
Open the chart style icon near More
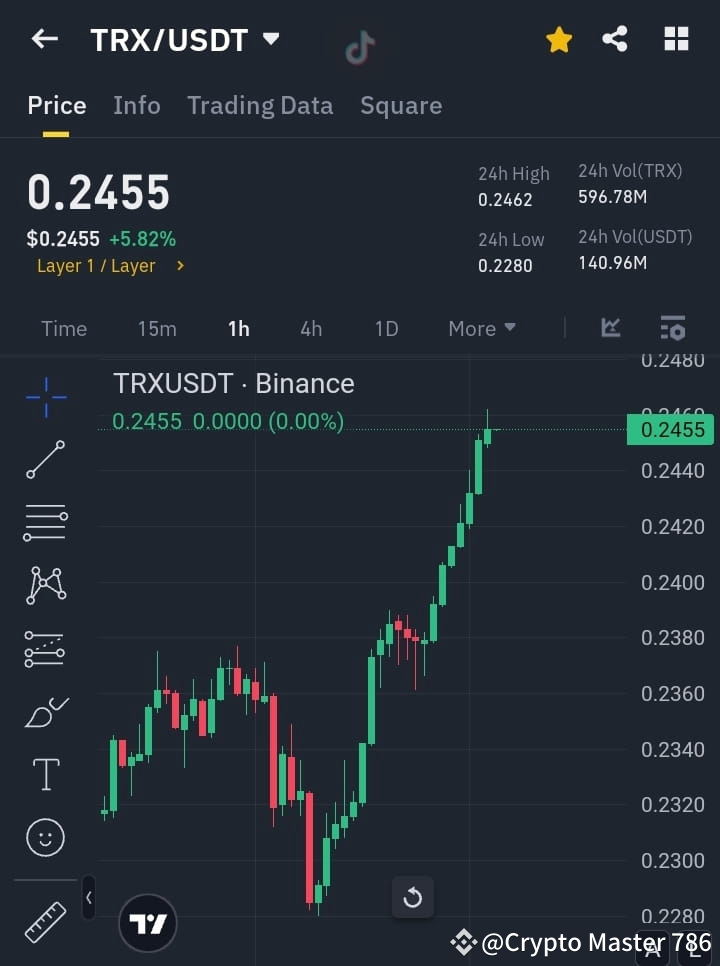pos(610,328)
